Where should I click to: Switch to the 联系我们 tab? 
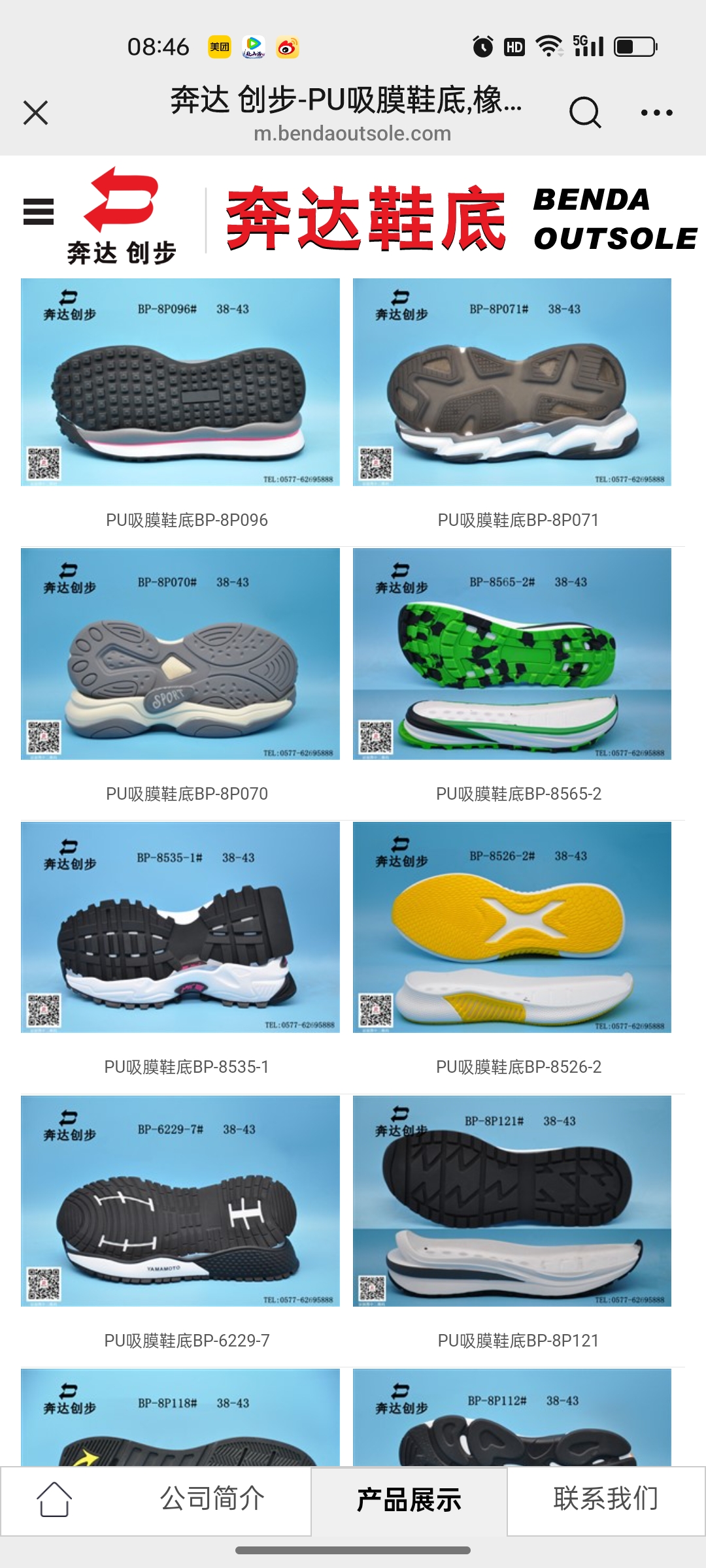tap(605, 1500)
